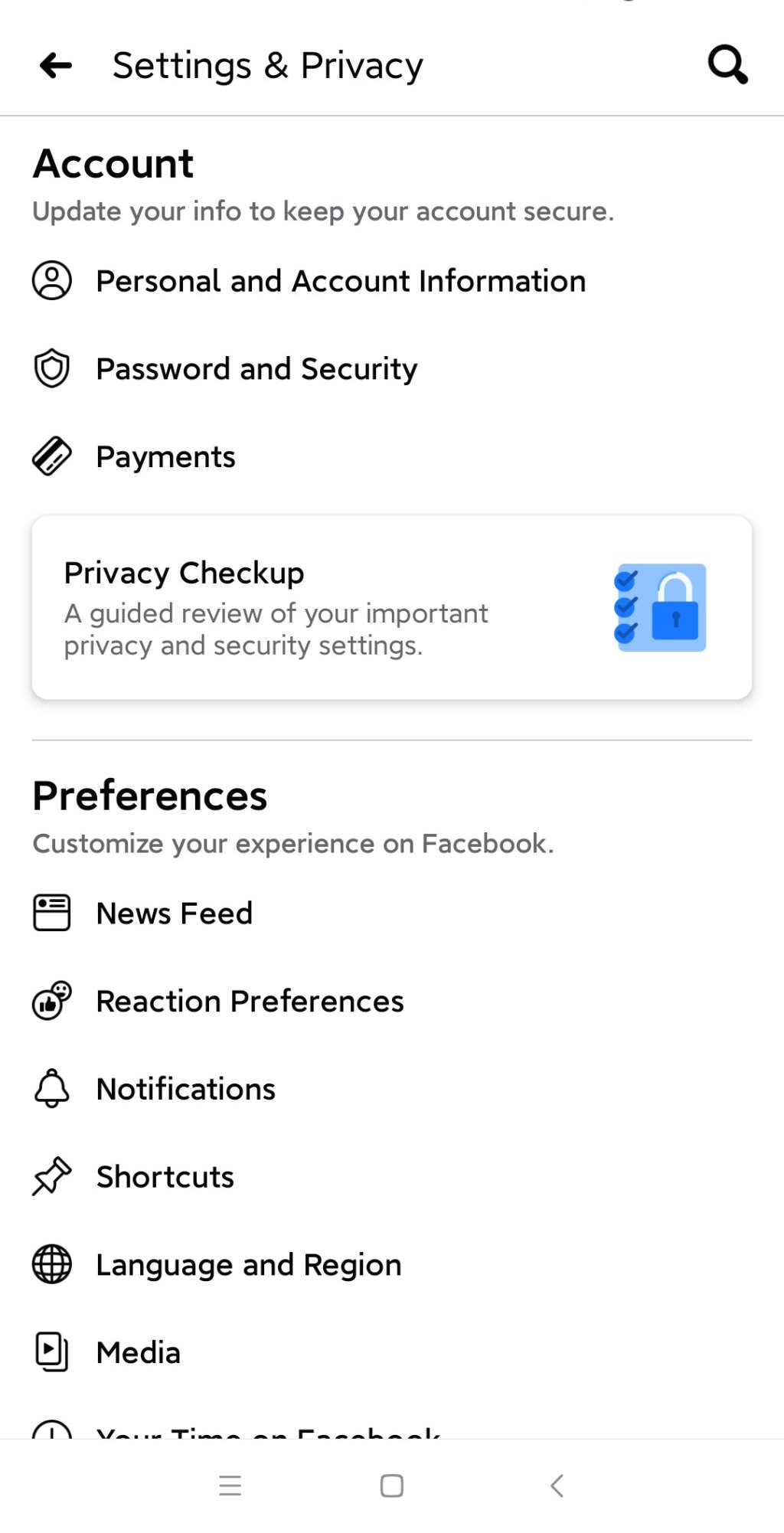
Task: Open Media settings
Action: (138, 1353)
